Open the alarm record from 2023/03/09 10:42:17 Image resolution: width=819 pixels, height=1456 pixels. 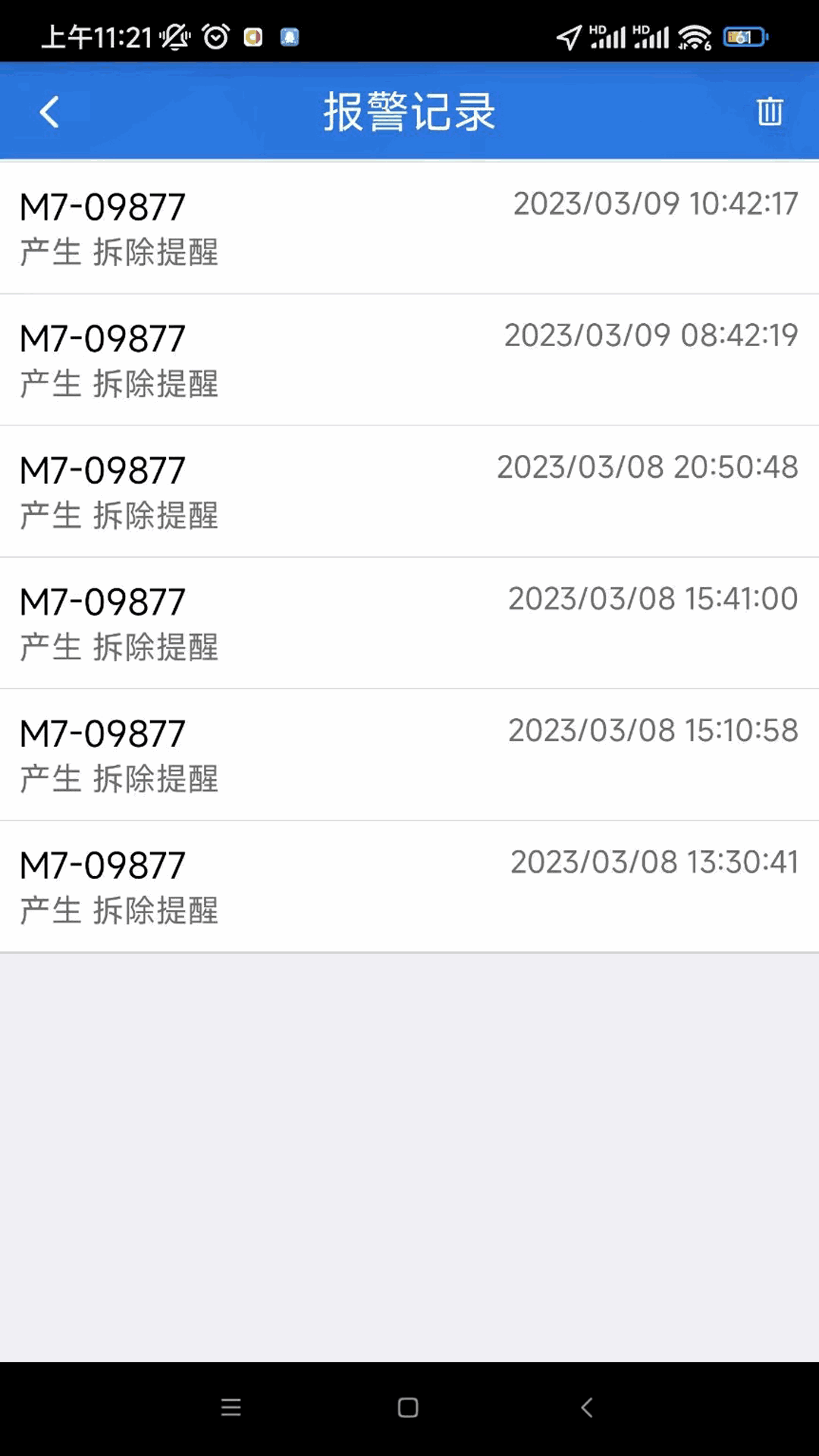click(x=409, y=227)
